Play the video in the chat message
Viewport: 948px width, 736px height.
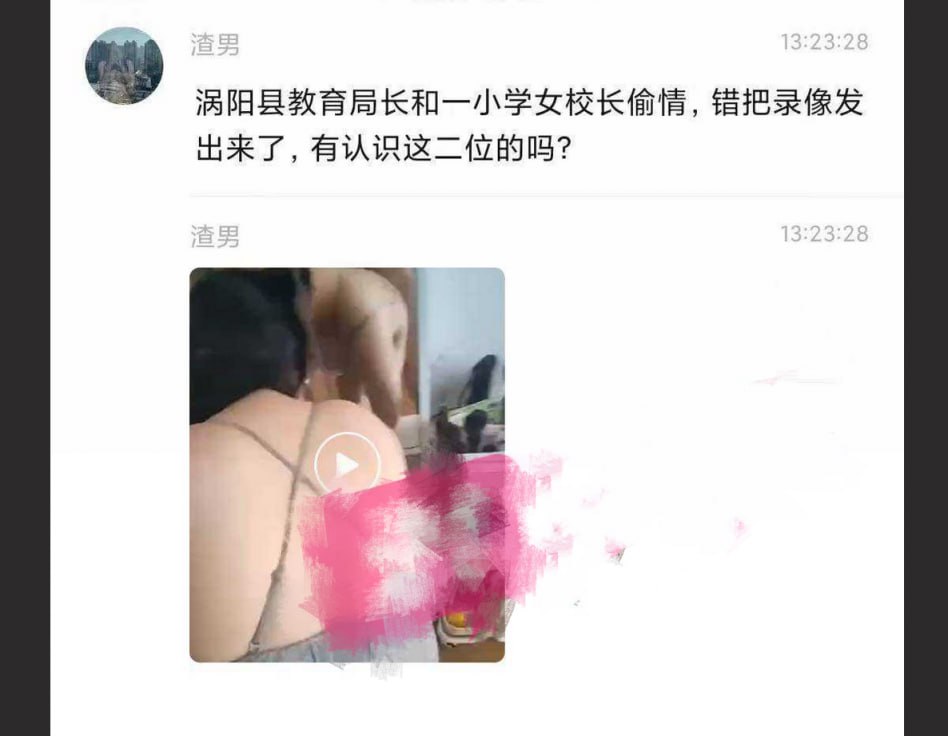[x=347, y=464]
